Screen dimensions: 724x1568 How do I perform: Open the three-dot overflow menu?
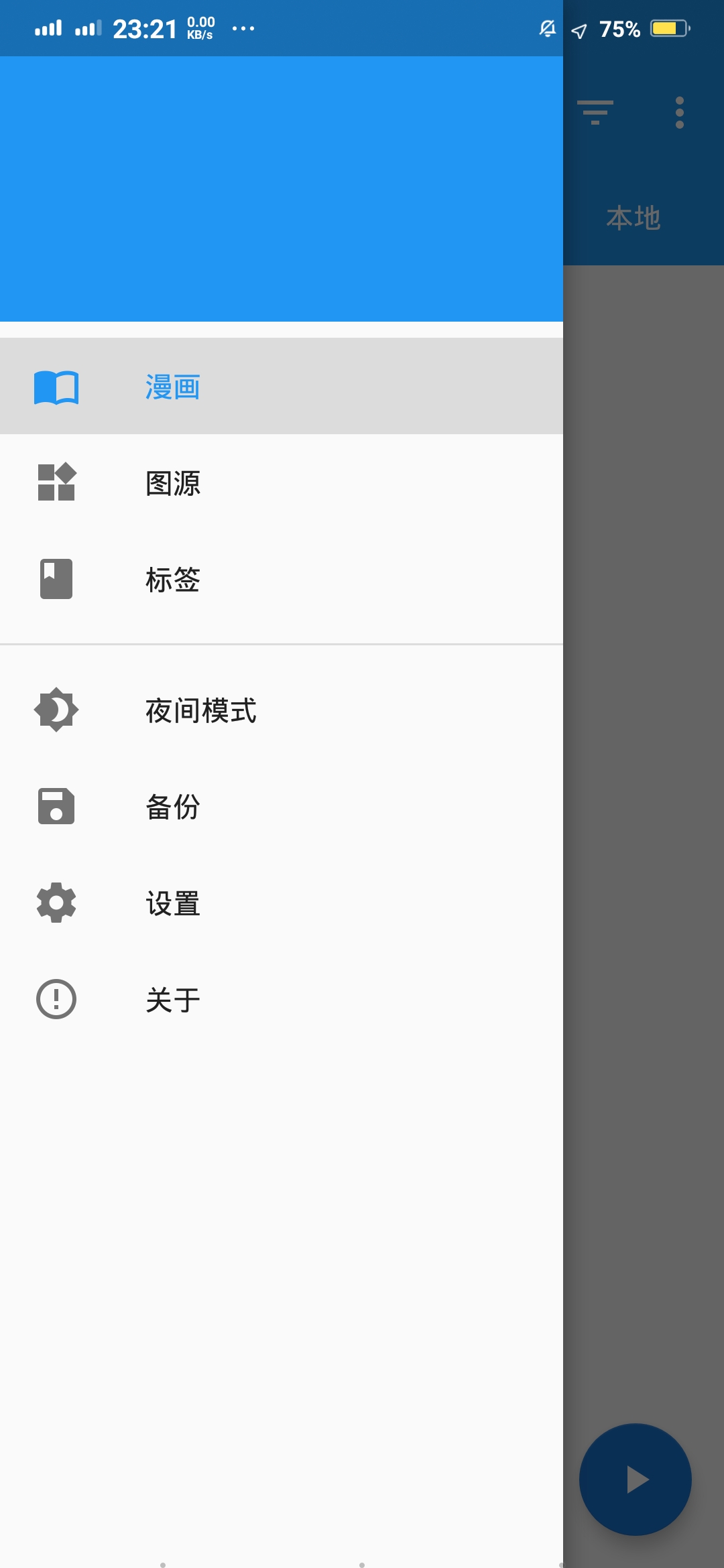point(679,113)
